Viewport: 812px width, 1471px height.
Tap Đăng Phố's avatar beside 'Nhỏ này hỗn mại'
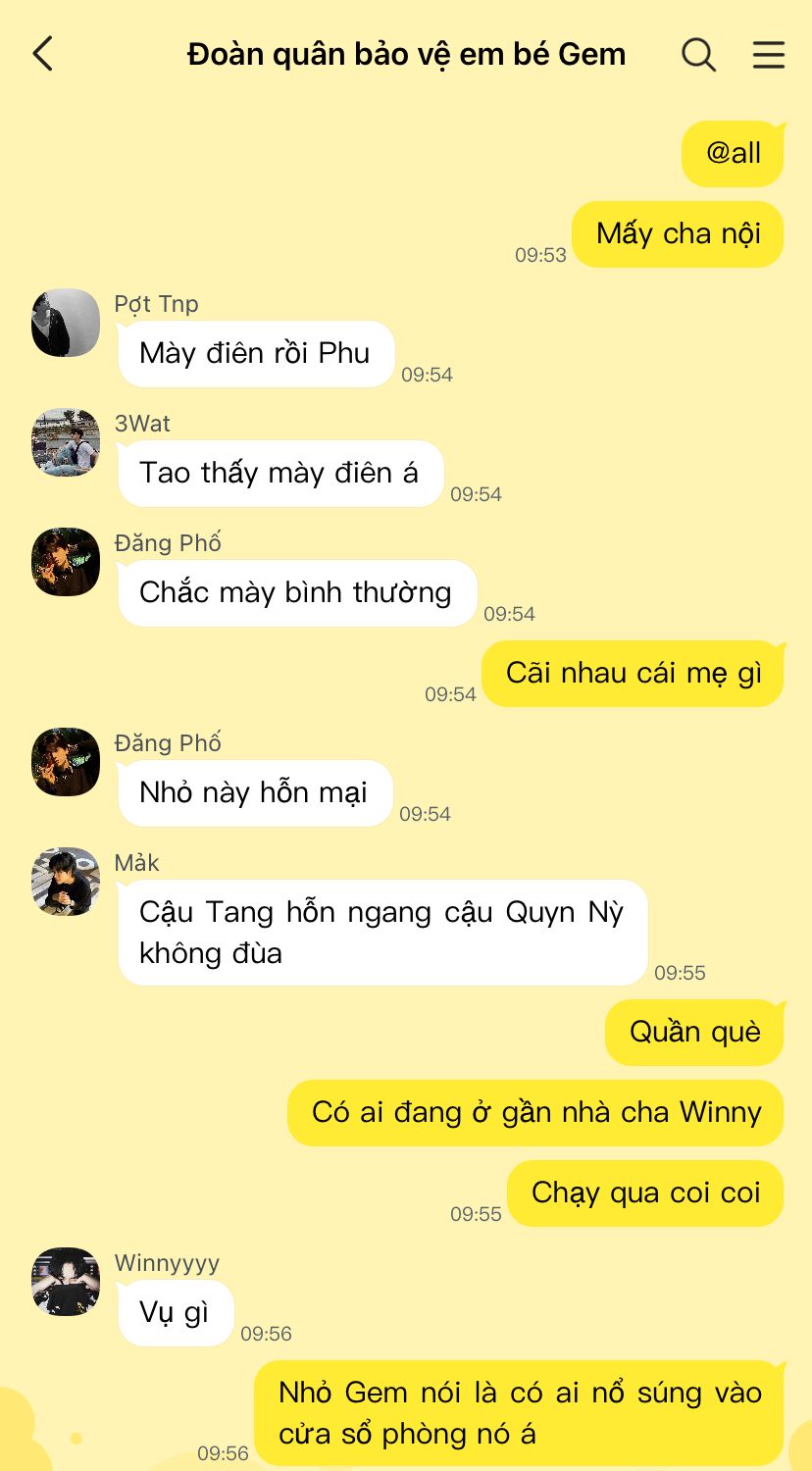point(66,762)
